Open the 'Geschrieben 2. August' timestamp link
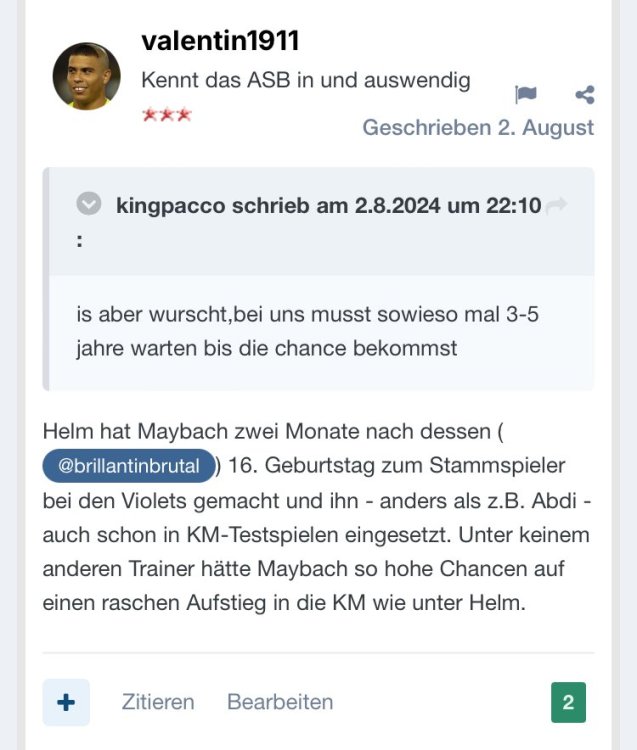 click(477, 128)
